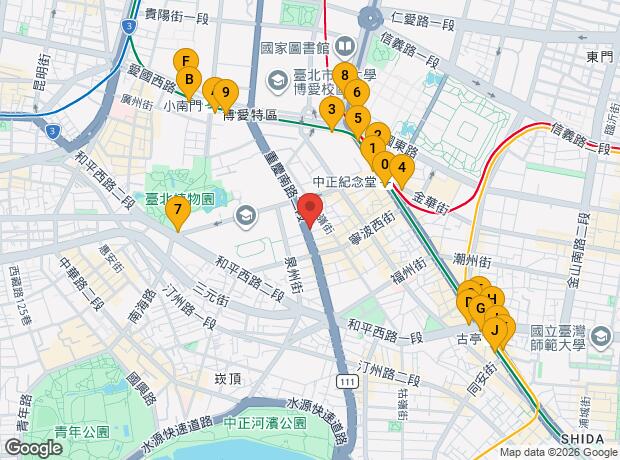Select map marker number 4

tap(401, 167)
